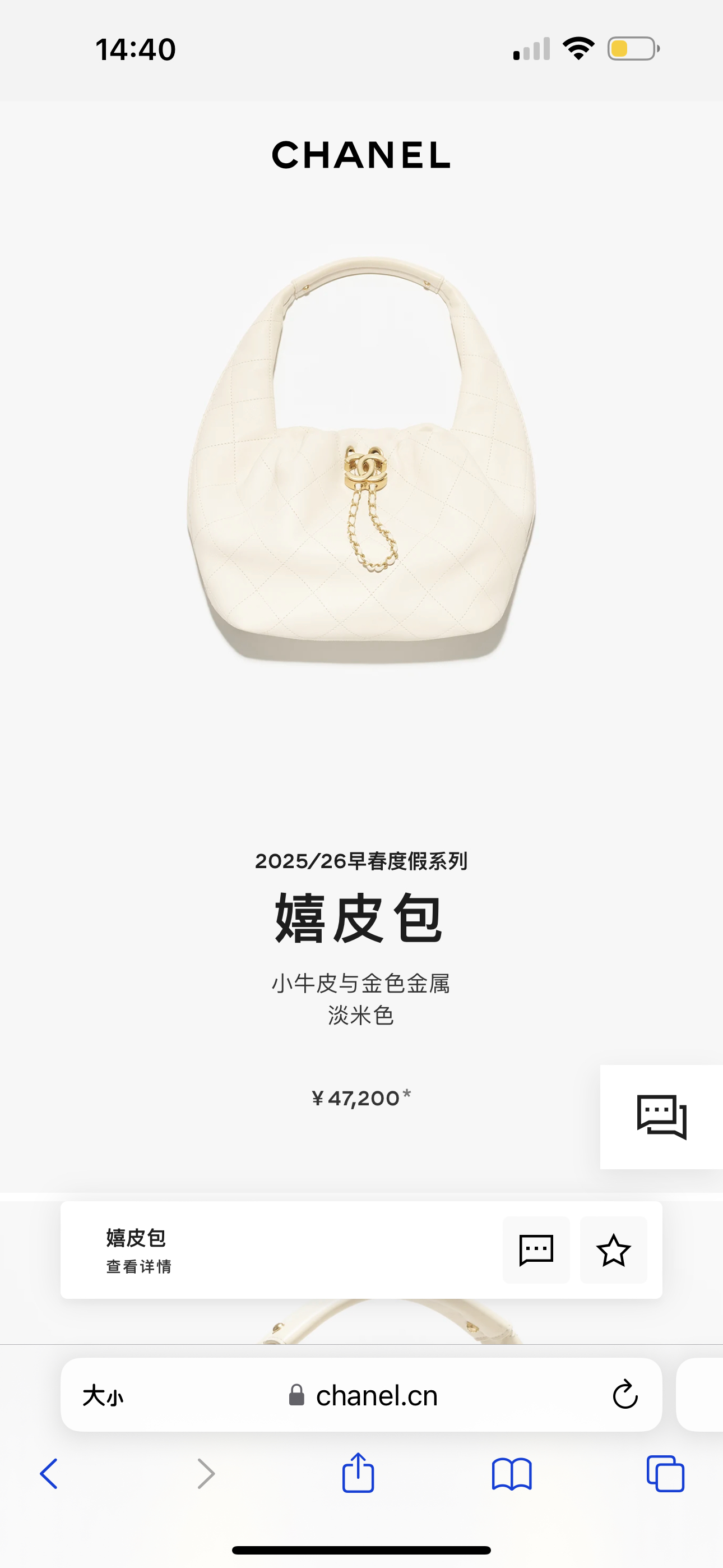Open 查看详情 for the 嬉皮包
The height and width of the screenshot is (1568, 723).
click(139, 1267)
